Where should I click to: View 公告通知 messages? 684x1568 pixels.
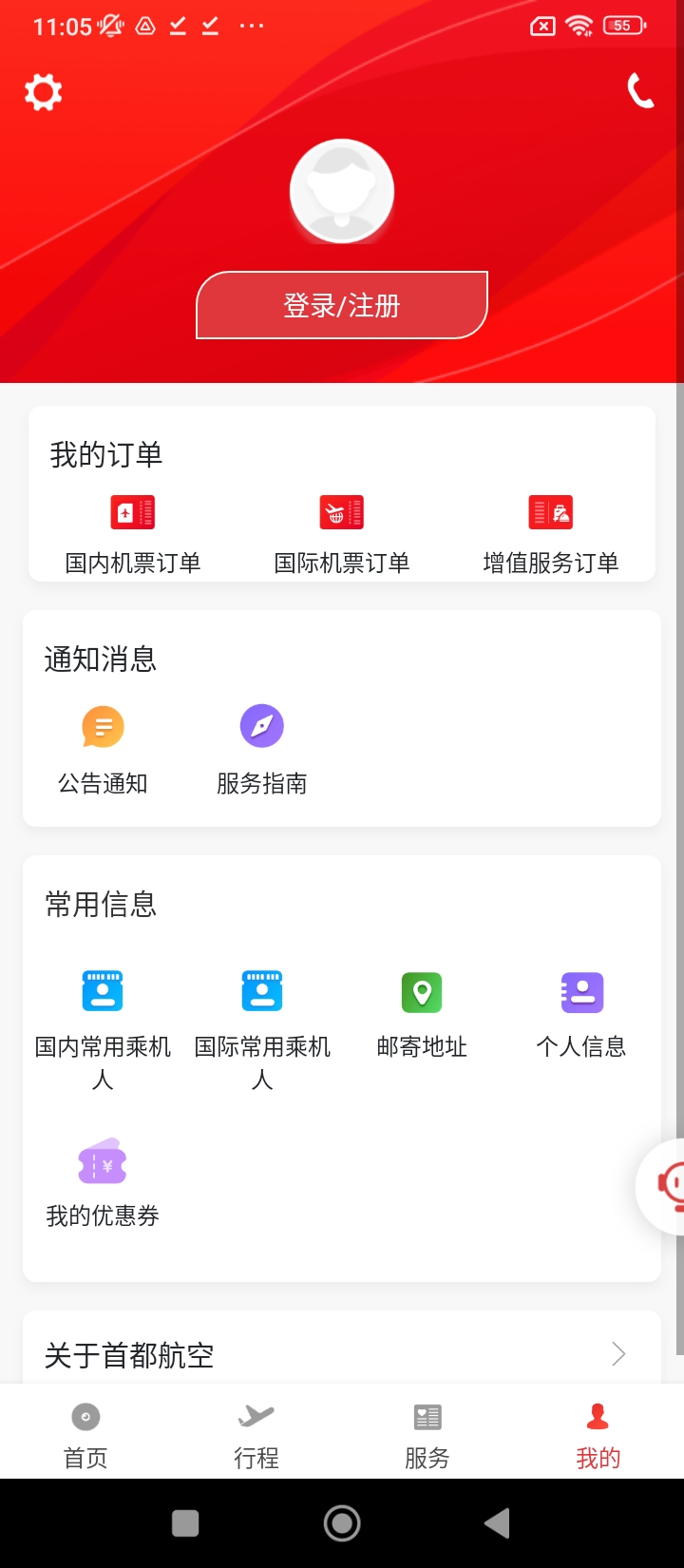103,751
